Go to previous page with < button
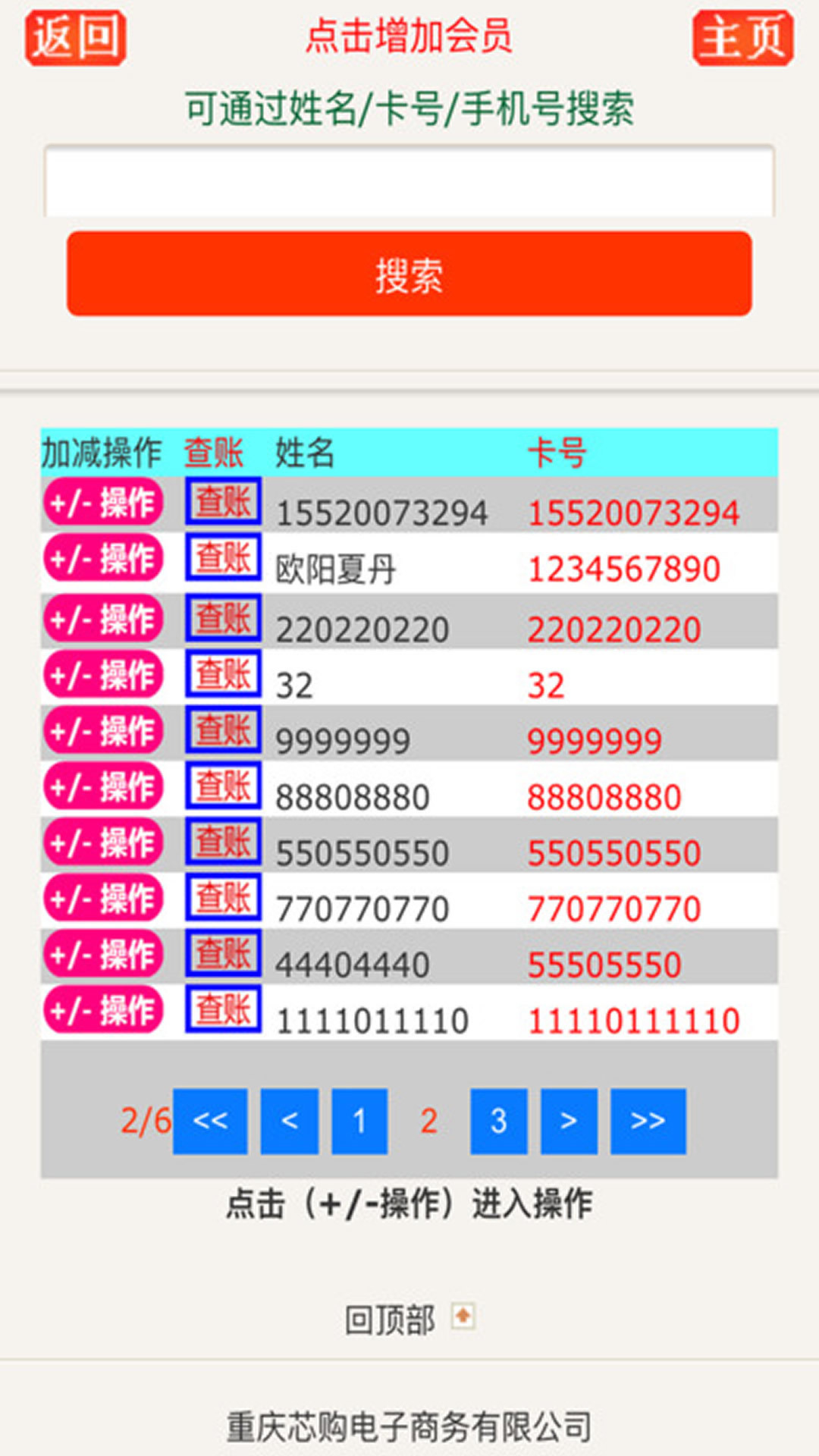This screenshot has height=1456, width=819. click(290, 1122)
